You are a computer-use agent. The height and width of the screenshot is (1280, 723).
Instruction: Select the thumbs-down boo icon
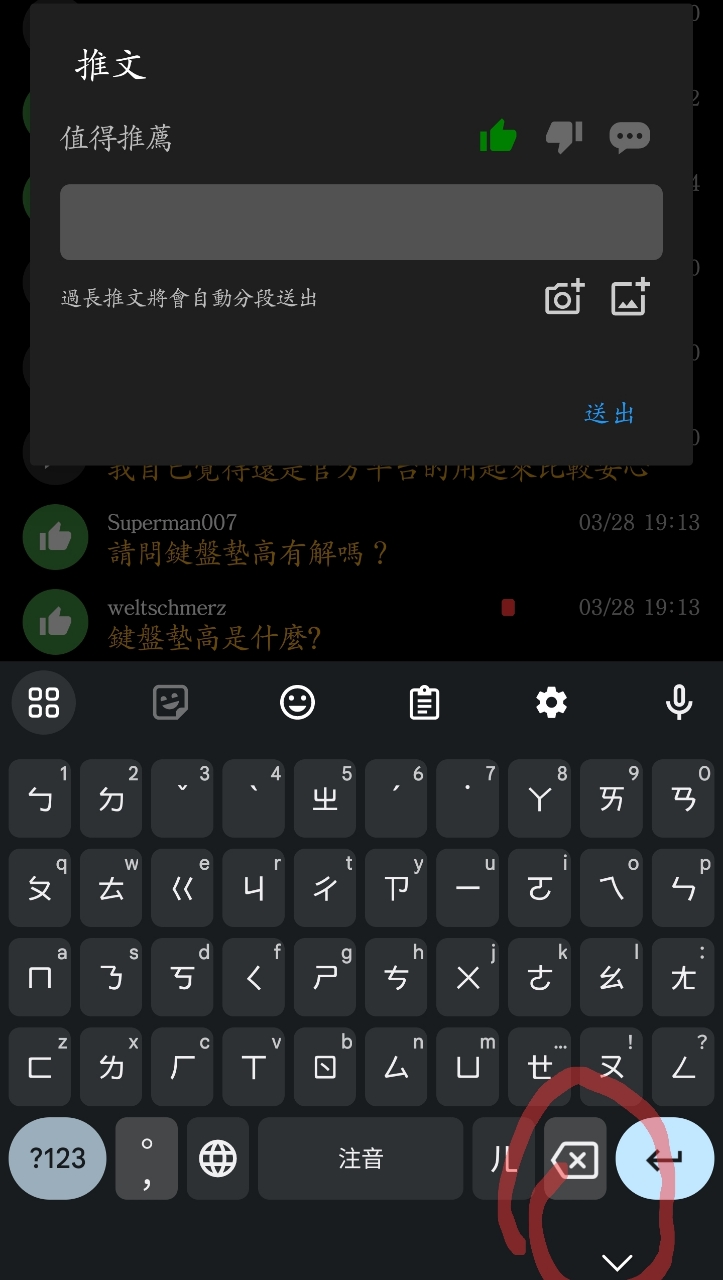(x=564, y=136)
